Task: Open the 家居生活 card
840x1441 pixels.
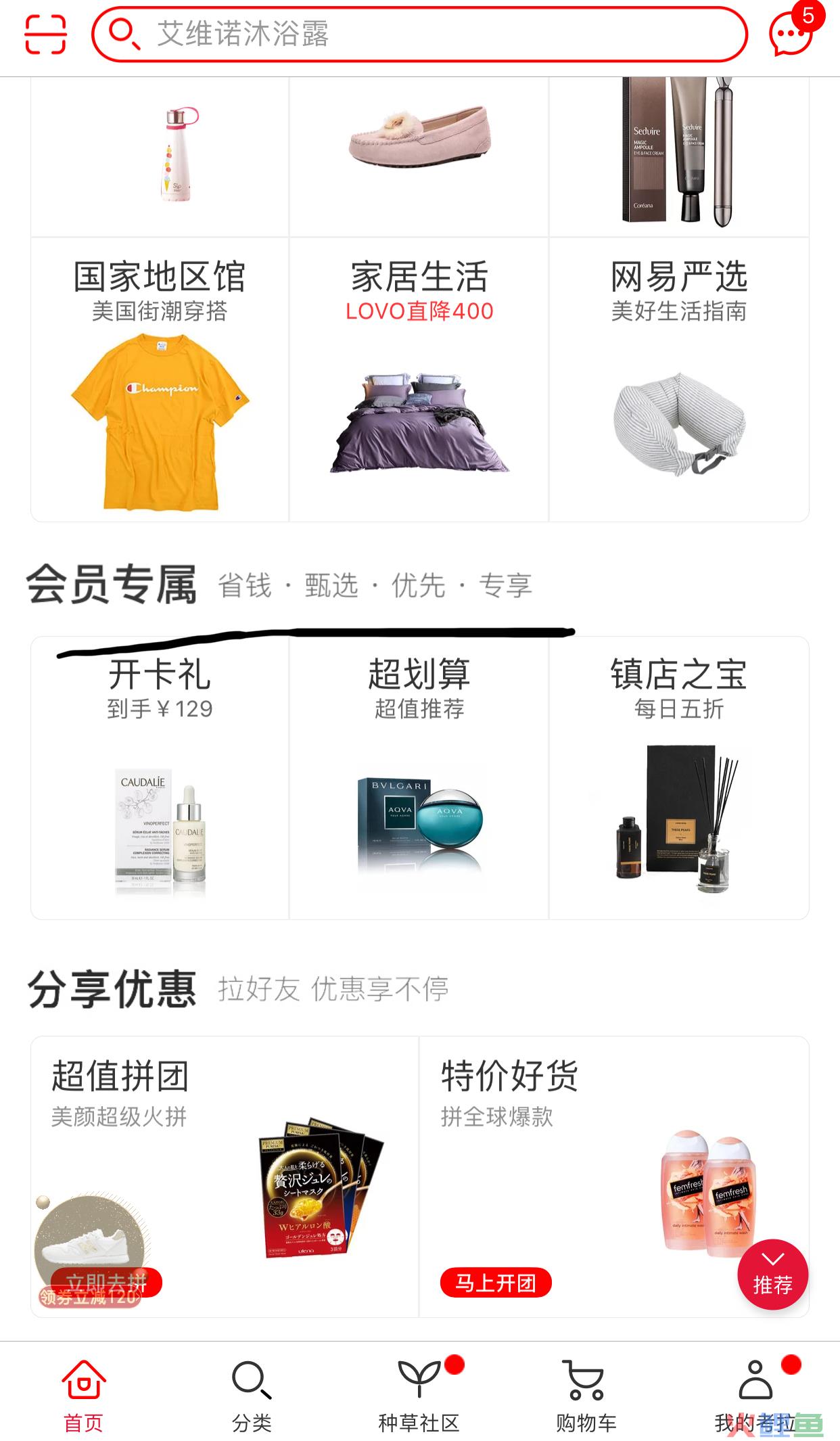Action: [419, 380]
